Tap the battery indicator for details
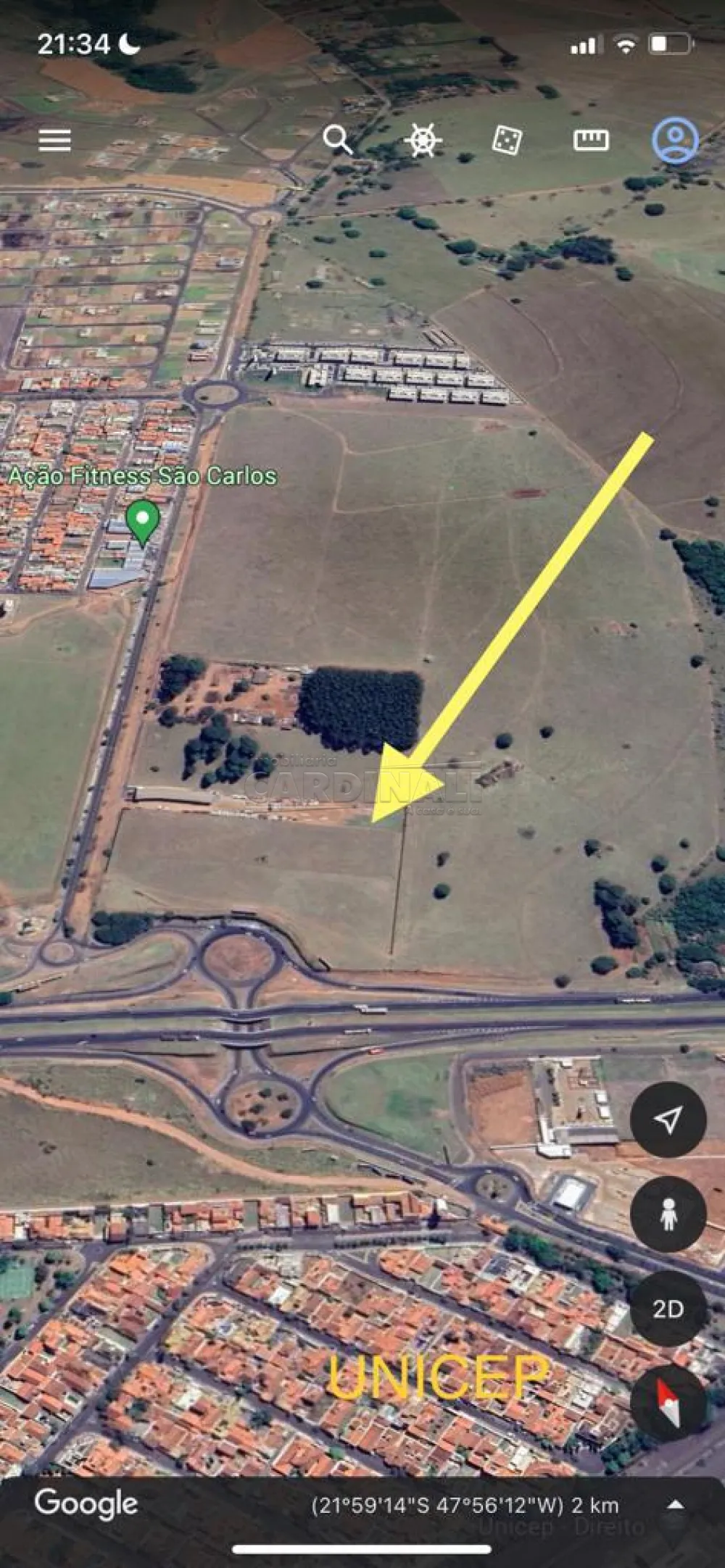This screenshot has height=1568, width=725. 668,43
